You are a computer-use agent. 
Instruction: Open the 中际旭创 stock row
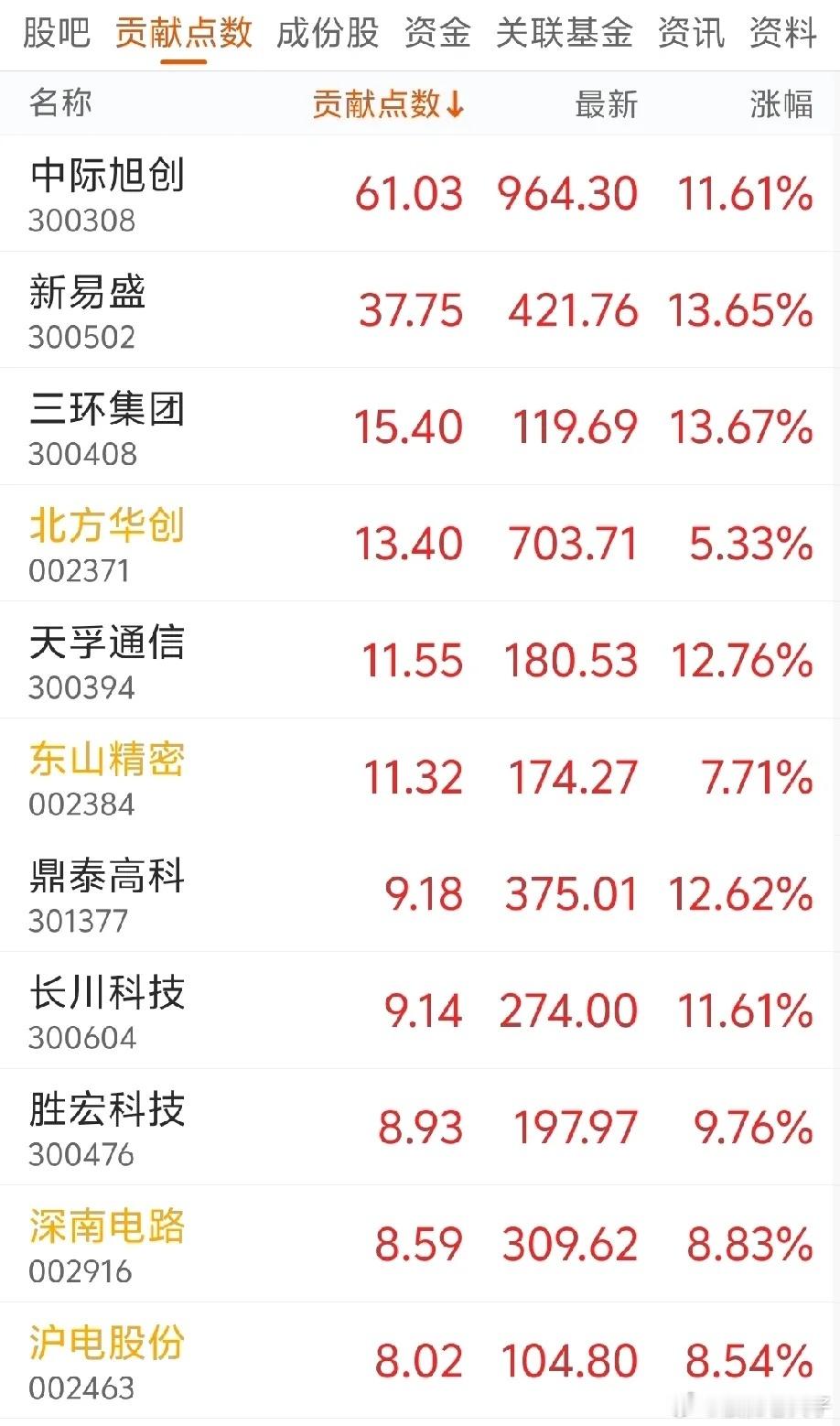click(x=420, y=193)
